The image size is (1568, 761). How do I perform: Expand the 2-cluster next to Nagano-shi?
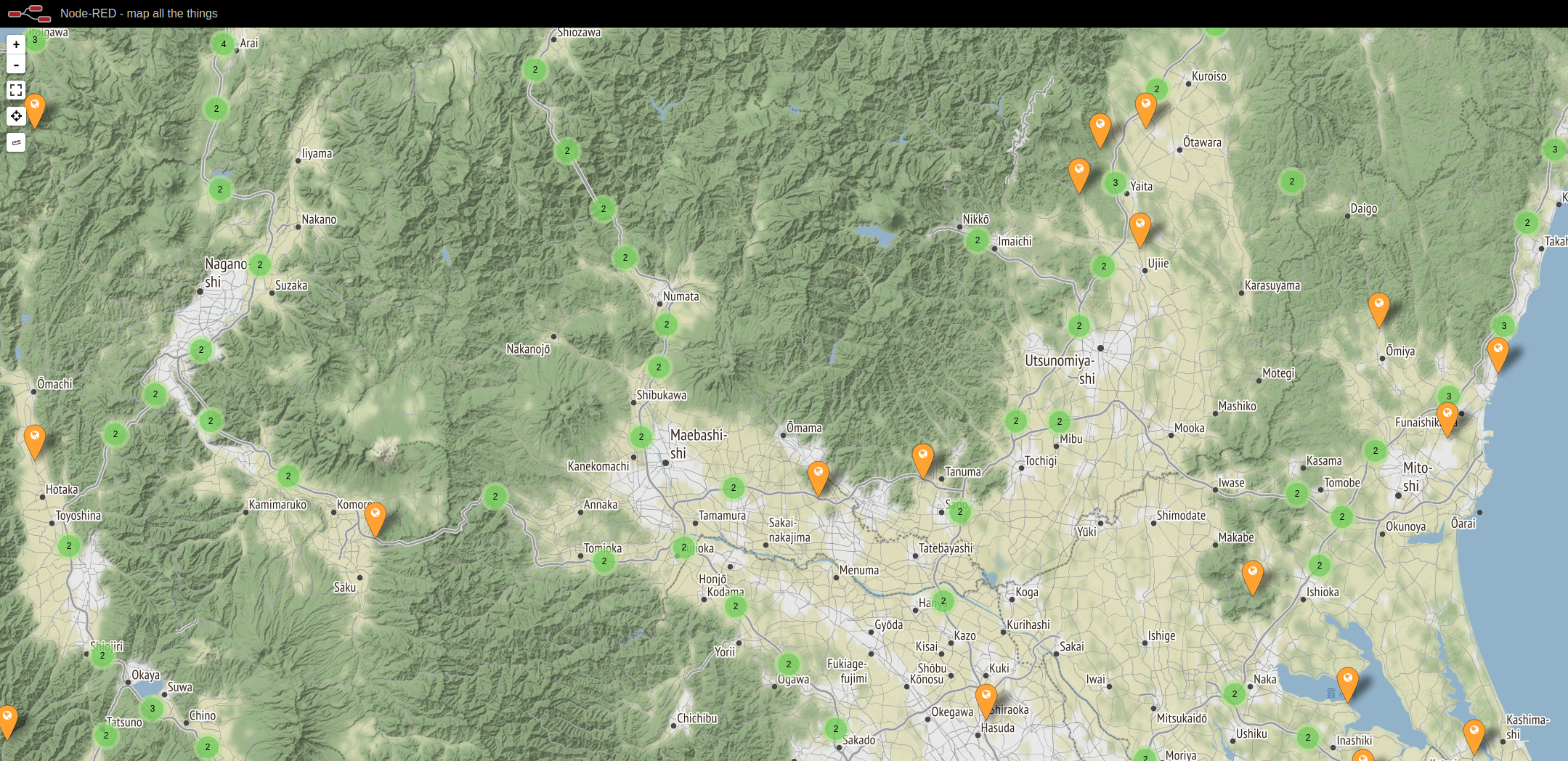pyautogui.click(x=260, y=265)
